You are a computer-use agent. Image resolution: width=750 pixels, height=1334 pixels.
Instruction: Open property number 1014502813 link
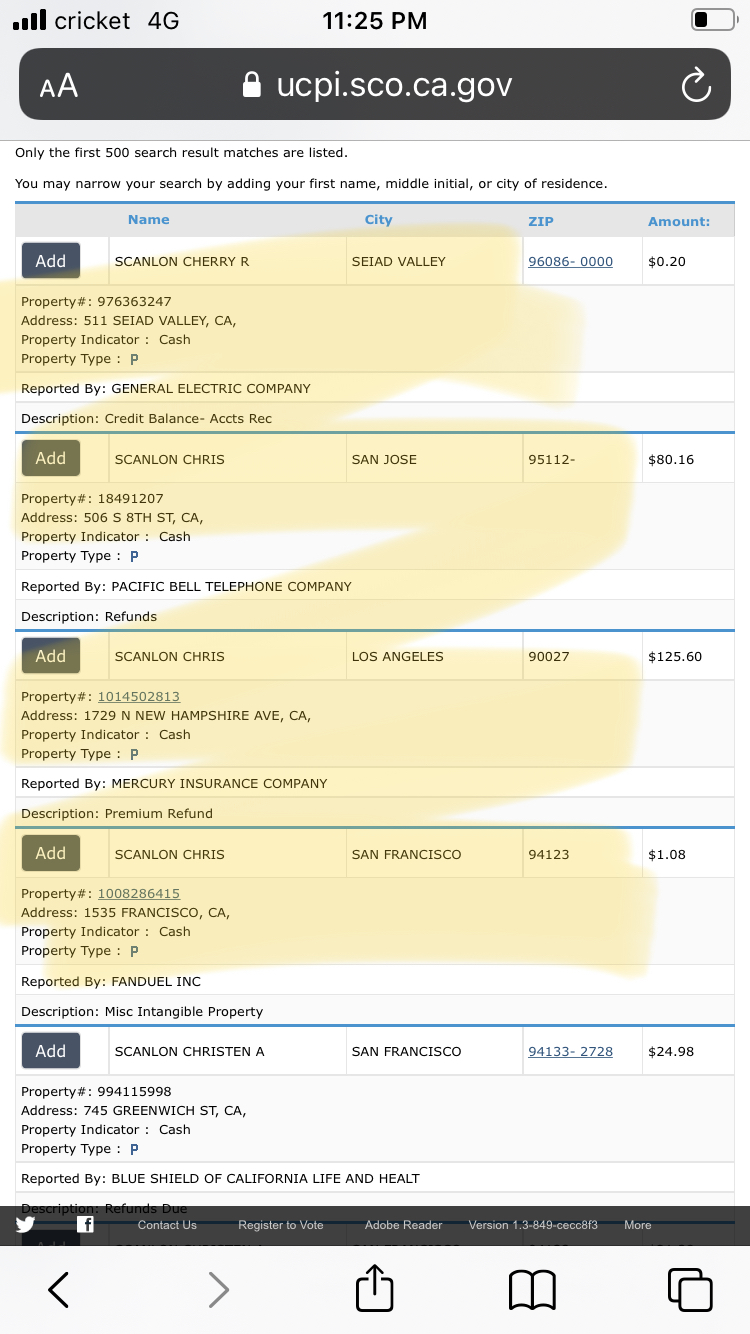(x=139, y=696)
